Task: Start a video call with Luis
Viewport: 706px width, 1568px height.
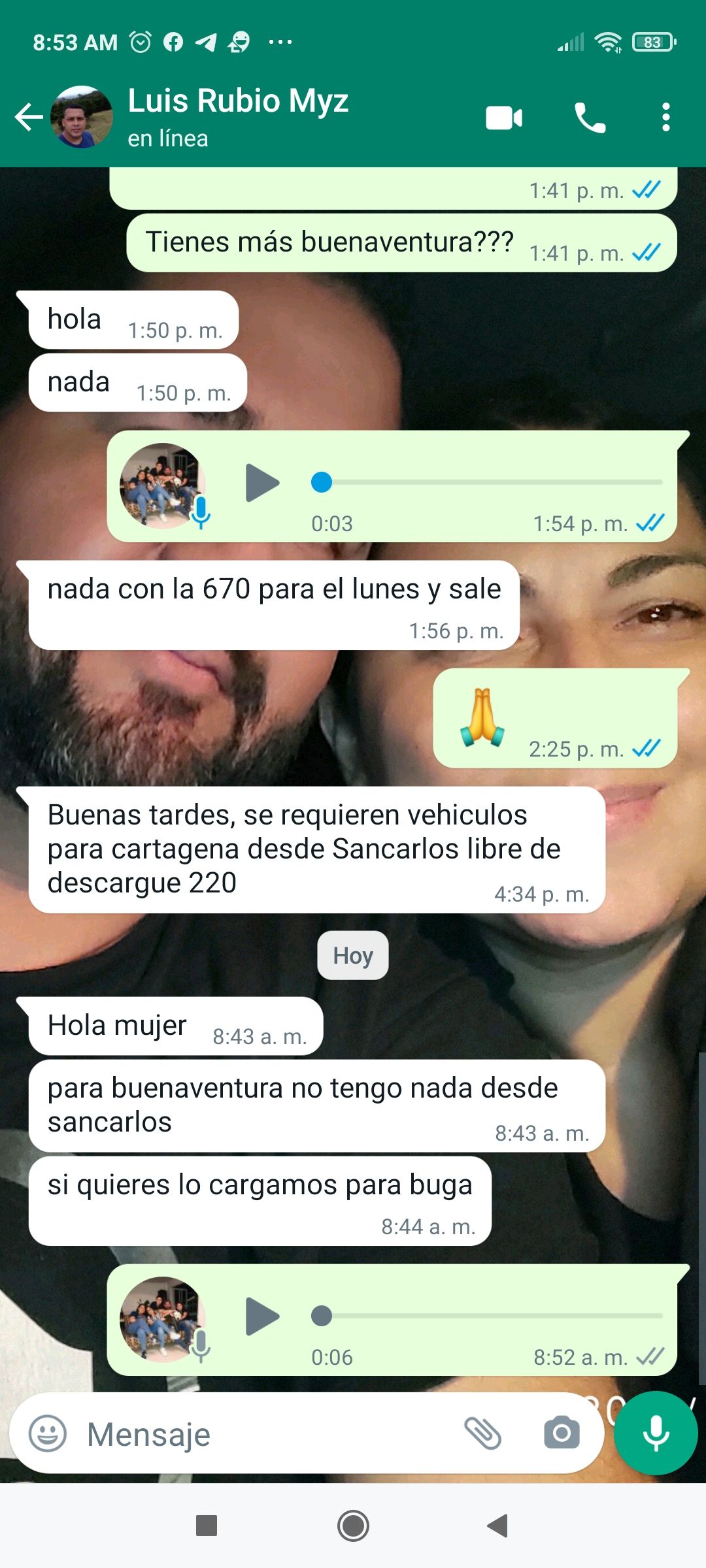Action: 504,118
